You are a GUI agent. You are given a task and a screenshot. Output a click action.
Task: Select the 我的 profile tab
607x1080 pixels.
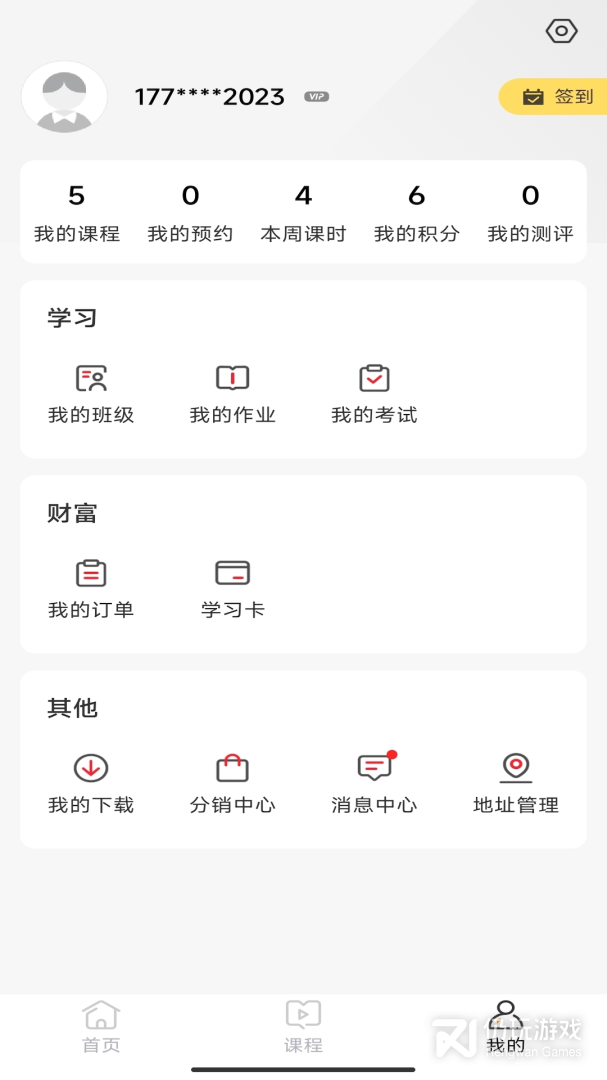tap(506, 1027)
